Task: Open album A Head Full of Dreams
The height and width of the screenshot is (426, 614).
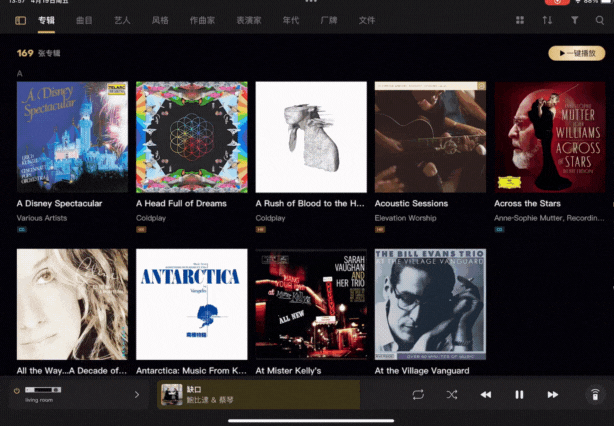Action: coord(191,137)
